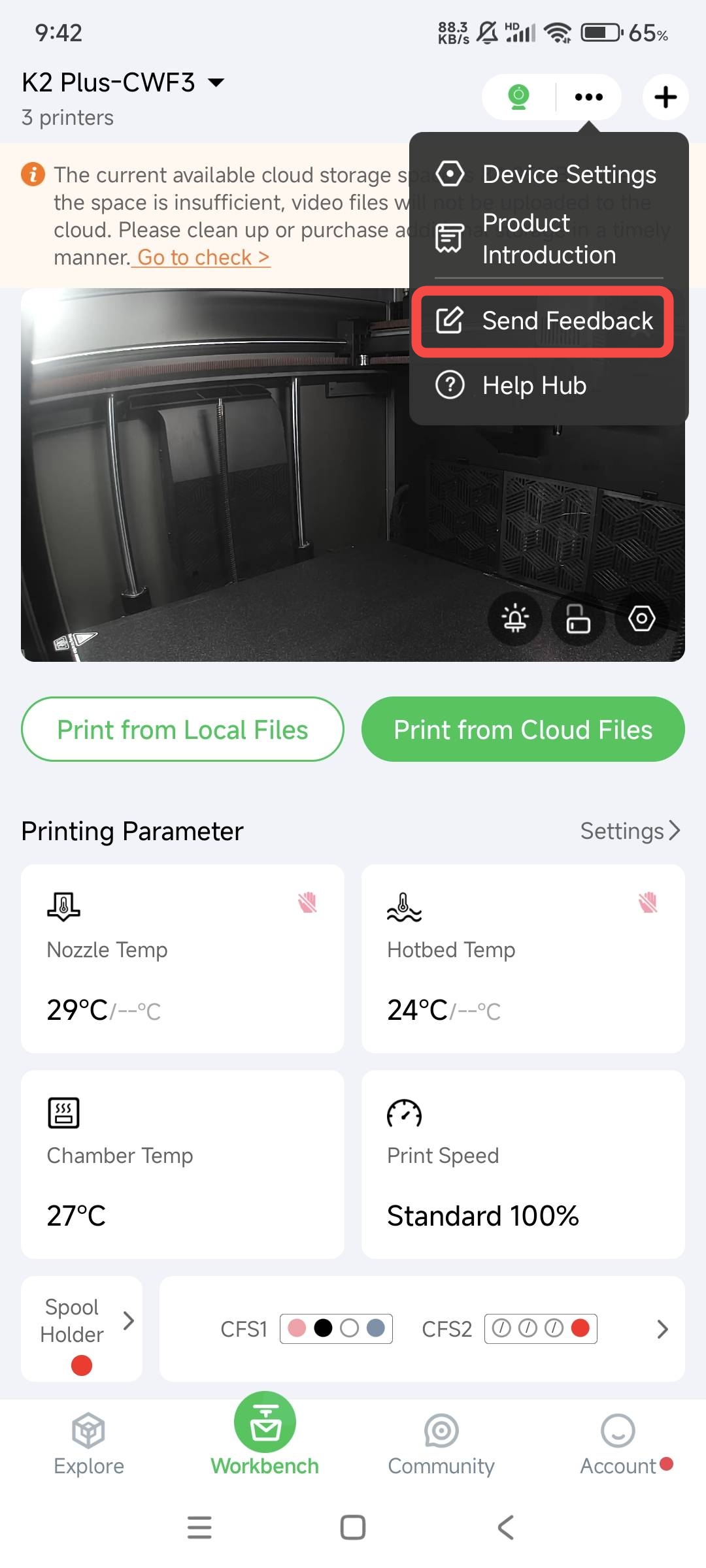The width and height of the screenshot is (706, 1568).
Task: Open Printing Parameter Settings
Action: [630, 831]
